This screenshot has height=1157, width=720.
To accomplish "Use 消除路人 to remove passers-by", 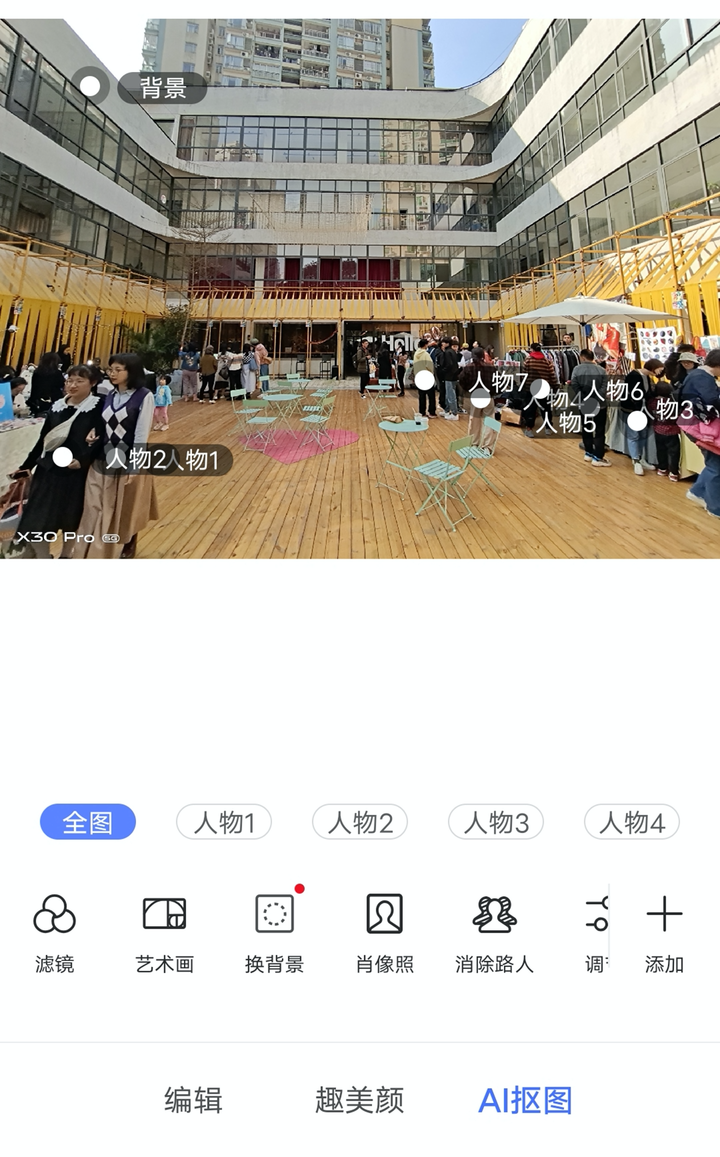I will coord(494,933).
